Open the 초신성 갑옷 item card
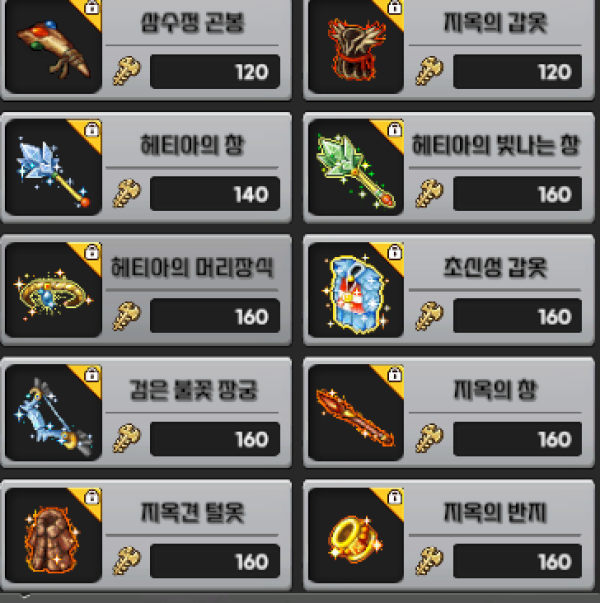 pos(450,290)
